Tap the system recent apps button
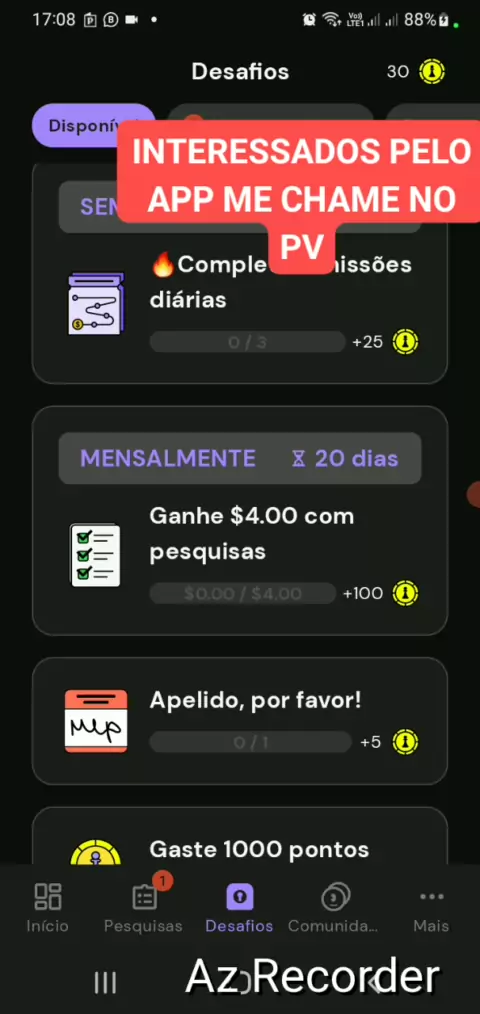This screenshot has height=1014, width=480. [x=105, y=982]
